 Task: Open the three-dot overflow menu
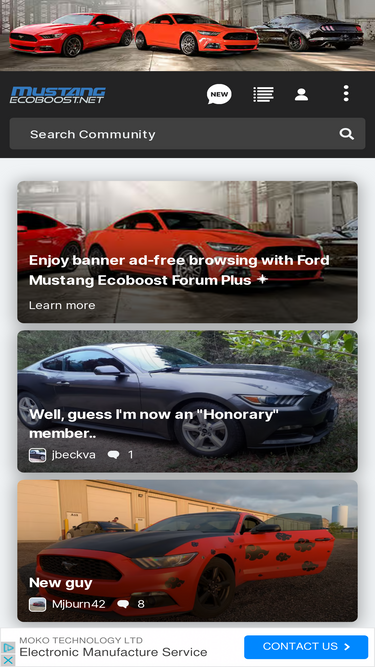pos(346,93)
